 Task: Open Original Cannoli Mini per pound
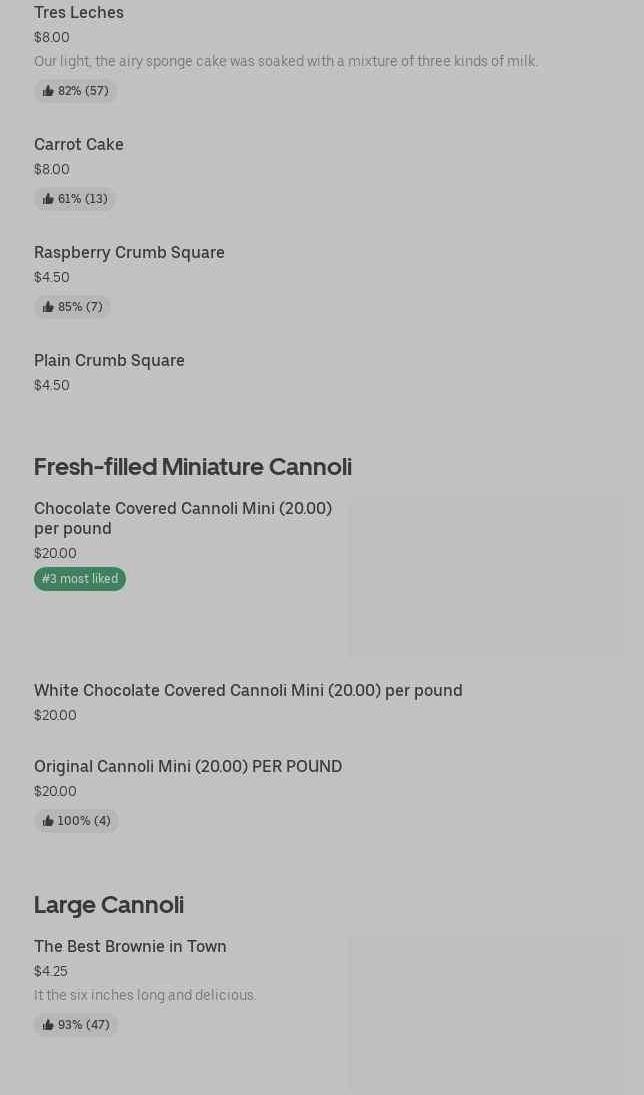188,766
